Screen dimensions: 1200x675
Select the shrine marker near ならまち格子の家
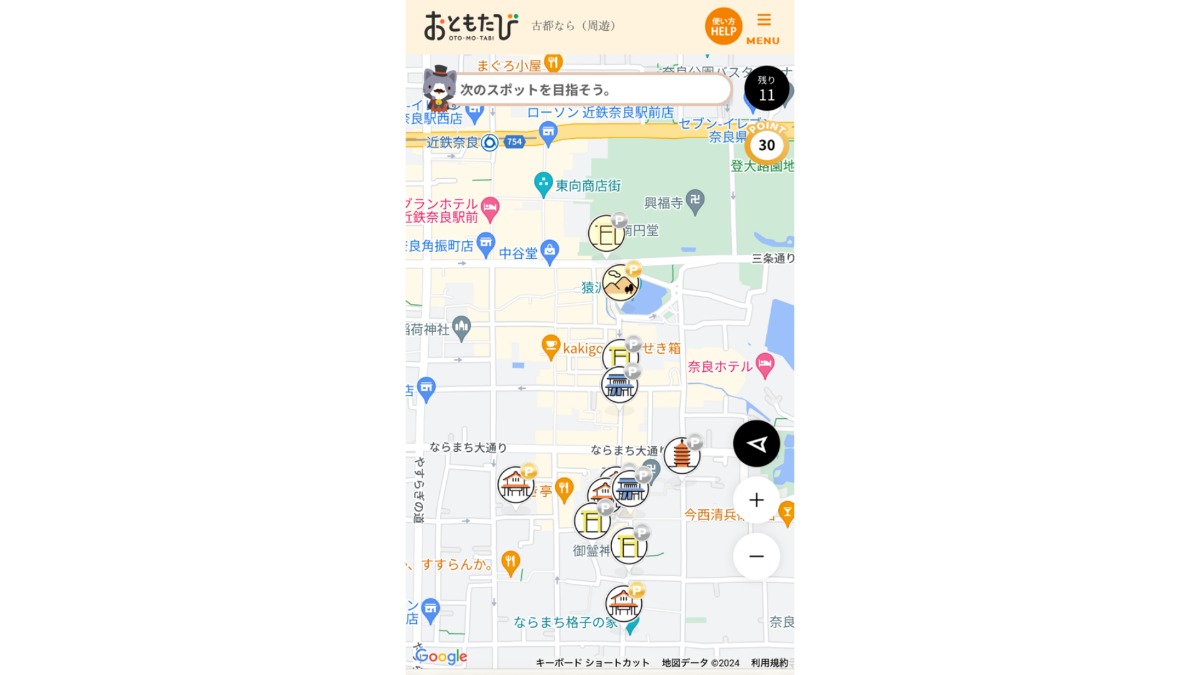[623, 603]
